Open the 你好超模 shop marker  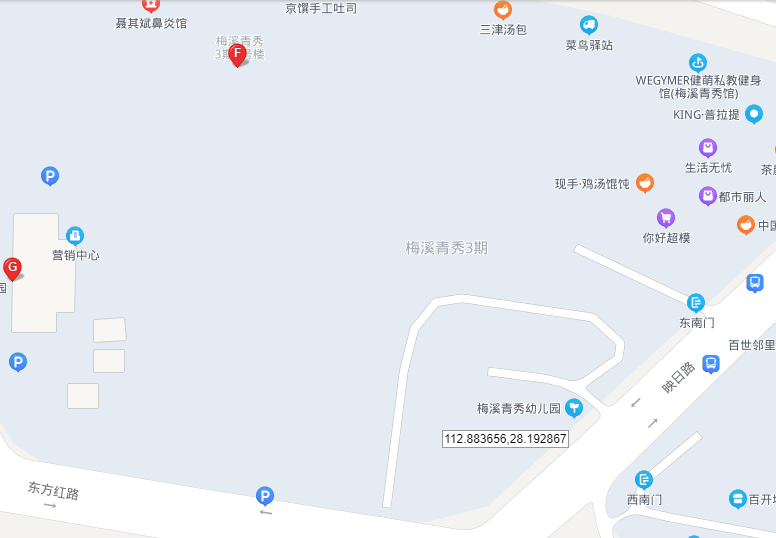[666, 217]
